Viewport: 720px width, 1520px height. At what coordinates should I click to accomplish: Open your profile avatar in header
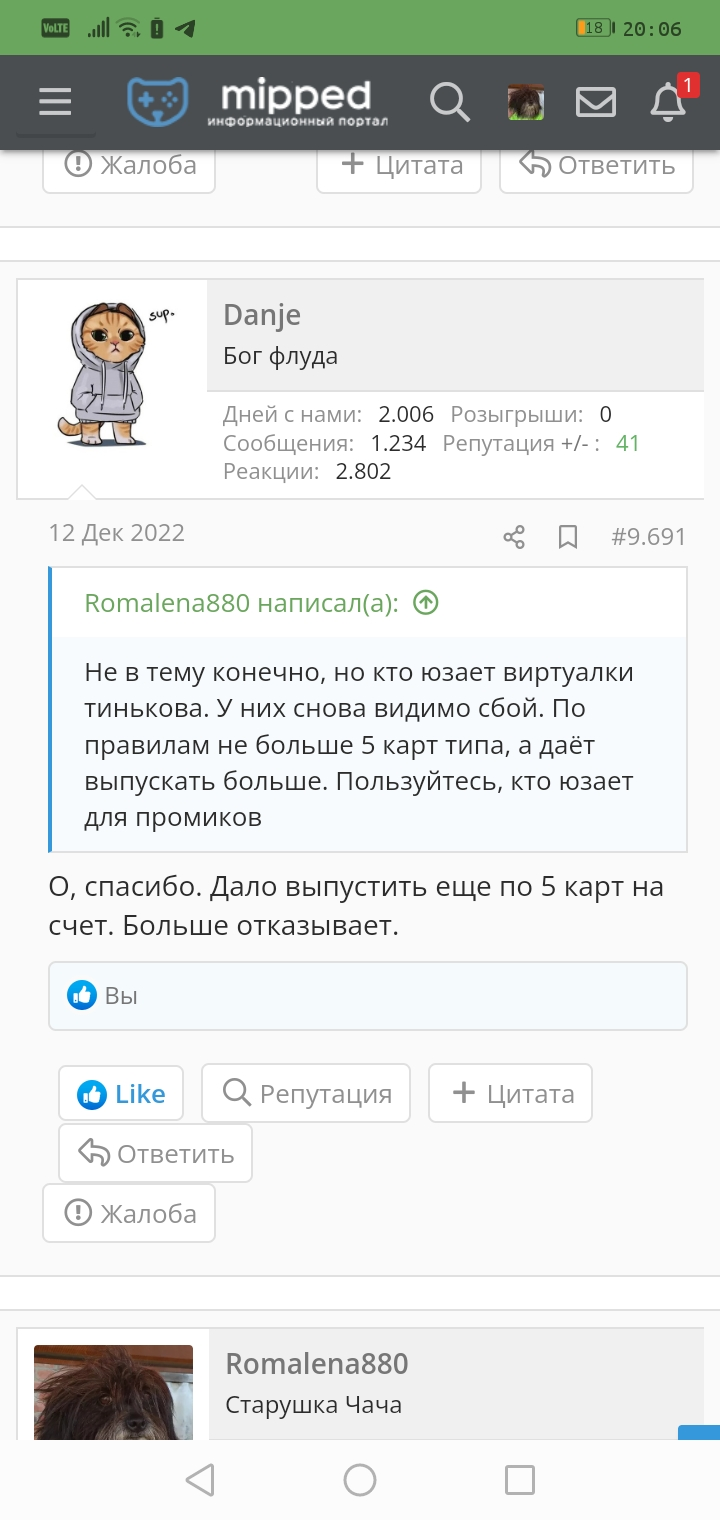(x=526, y=102)
